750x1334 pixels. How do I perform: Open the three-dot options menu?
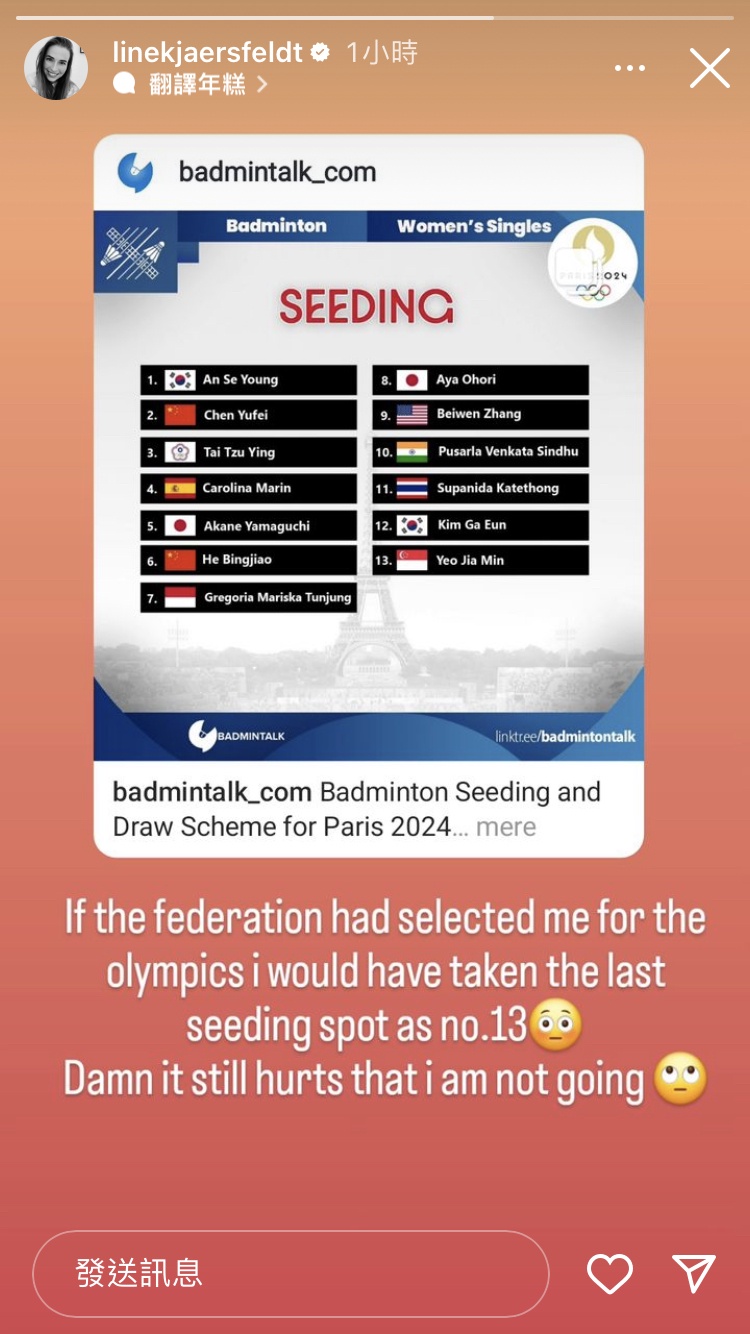629,68
